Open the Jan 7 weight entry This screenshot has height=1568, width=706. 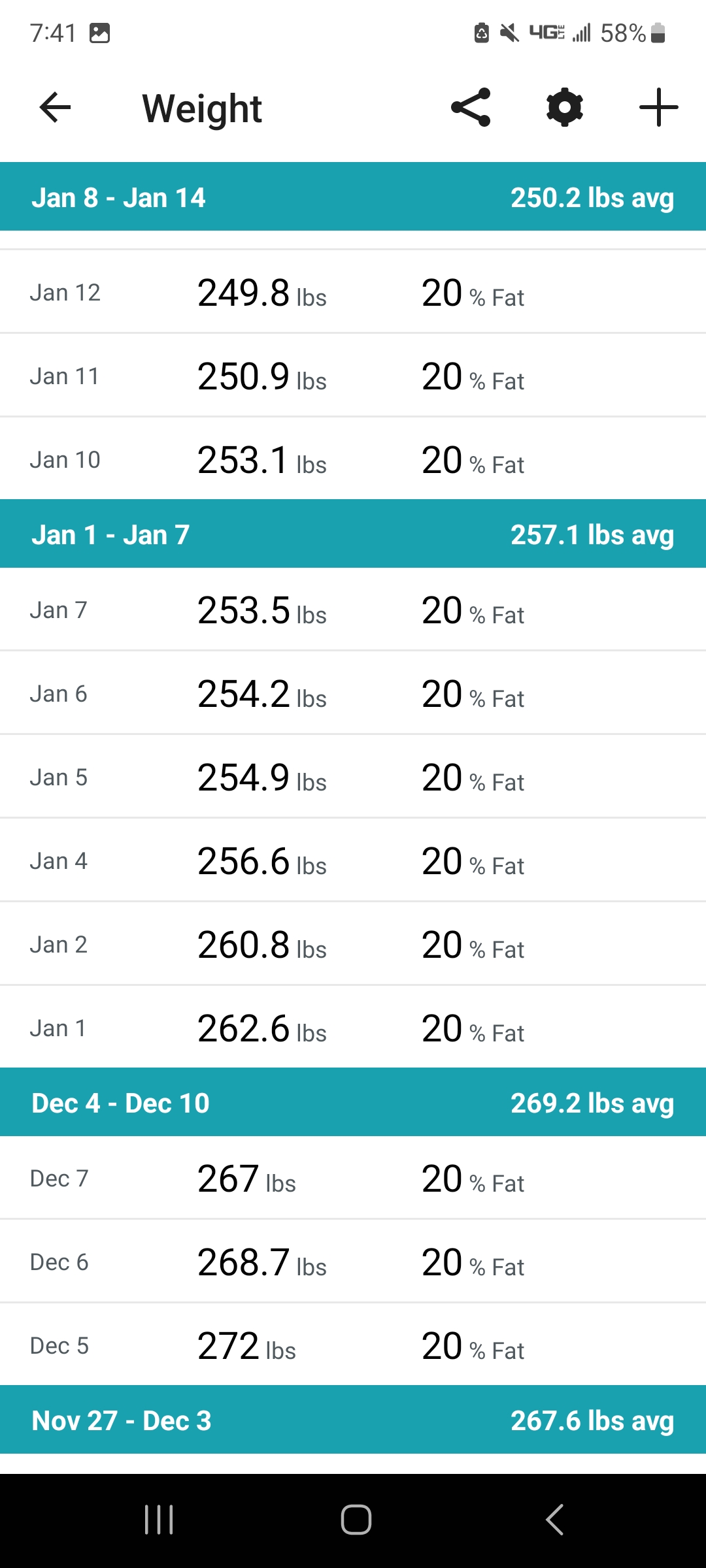pos(353,610)
